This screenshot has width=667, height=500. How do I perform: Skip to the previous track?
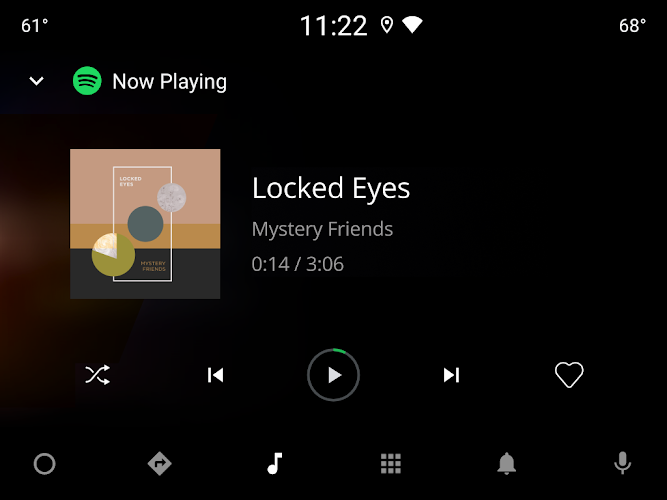point(215,375)
